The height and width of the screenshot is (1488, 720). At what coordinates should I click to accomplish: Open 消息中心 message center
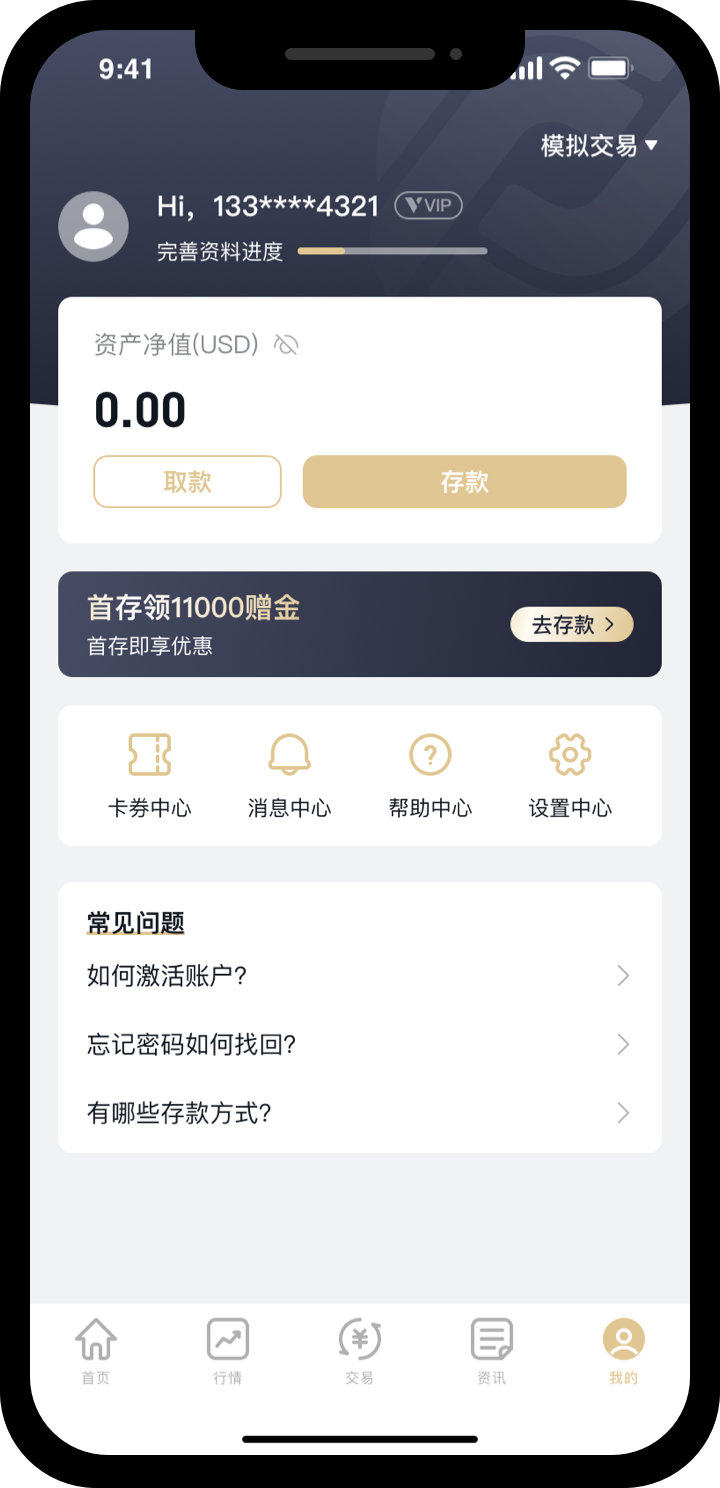coord(290,775)
